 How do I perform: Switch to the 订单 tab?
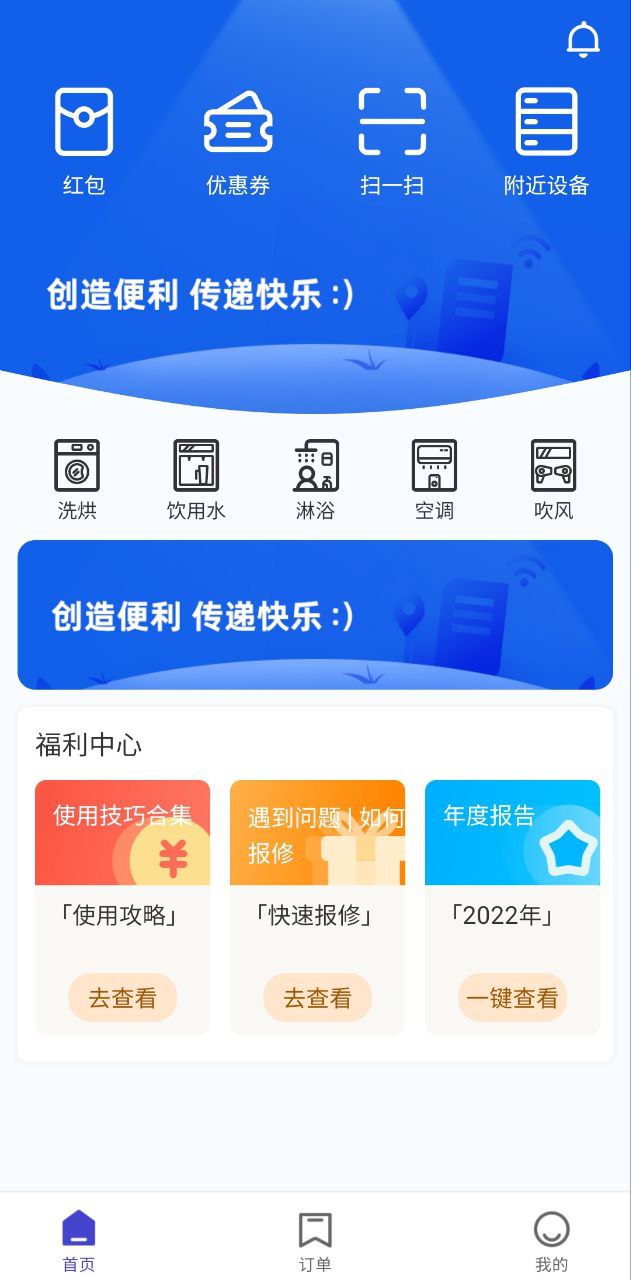(315, 1242)
